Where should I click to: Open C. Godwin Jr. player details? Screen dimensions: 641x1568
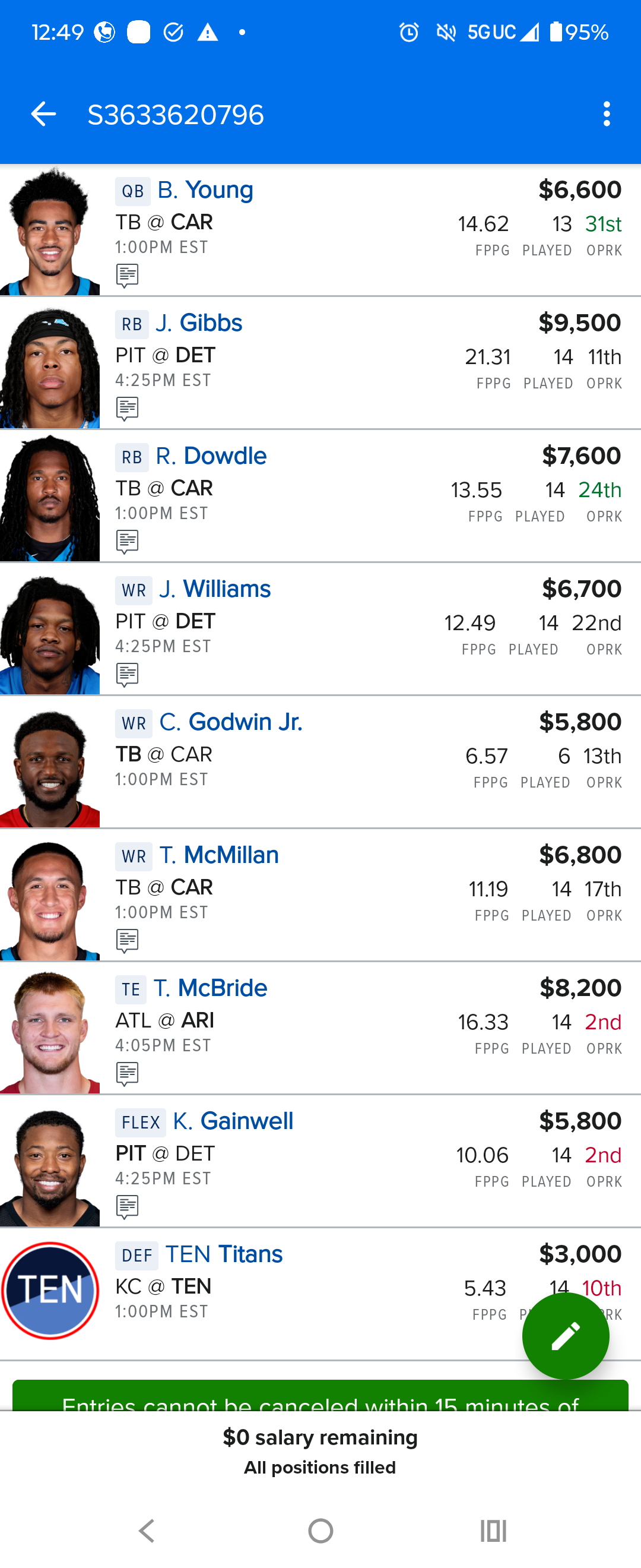[x=230, y=722]
